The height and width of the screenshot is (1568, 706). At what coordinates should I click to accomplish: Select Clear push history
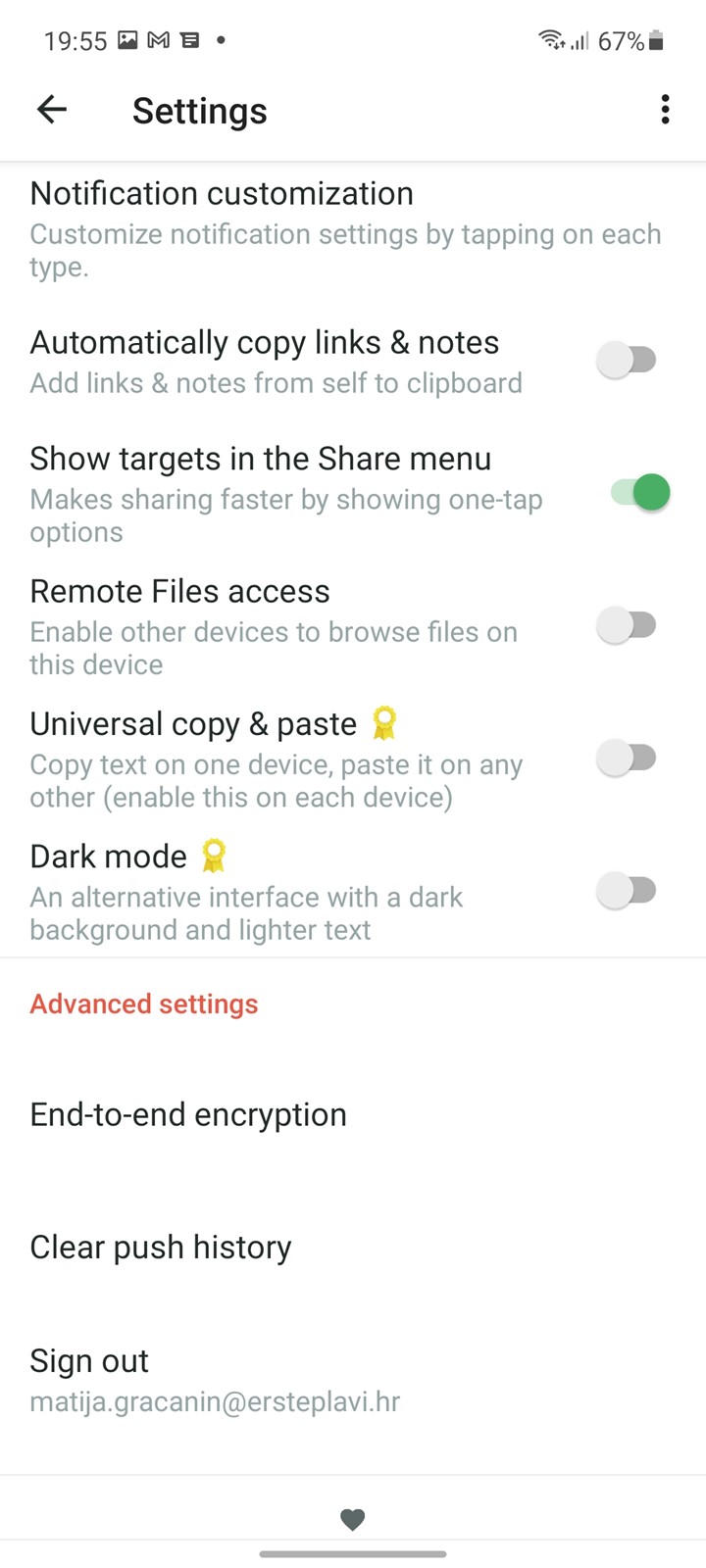pyautogui.click(x=353, y=1247)
